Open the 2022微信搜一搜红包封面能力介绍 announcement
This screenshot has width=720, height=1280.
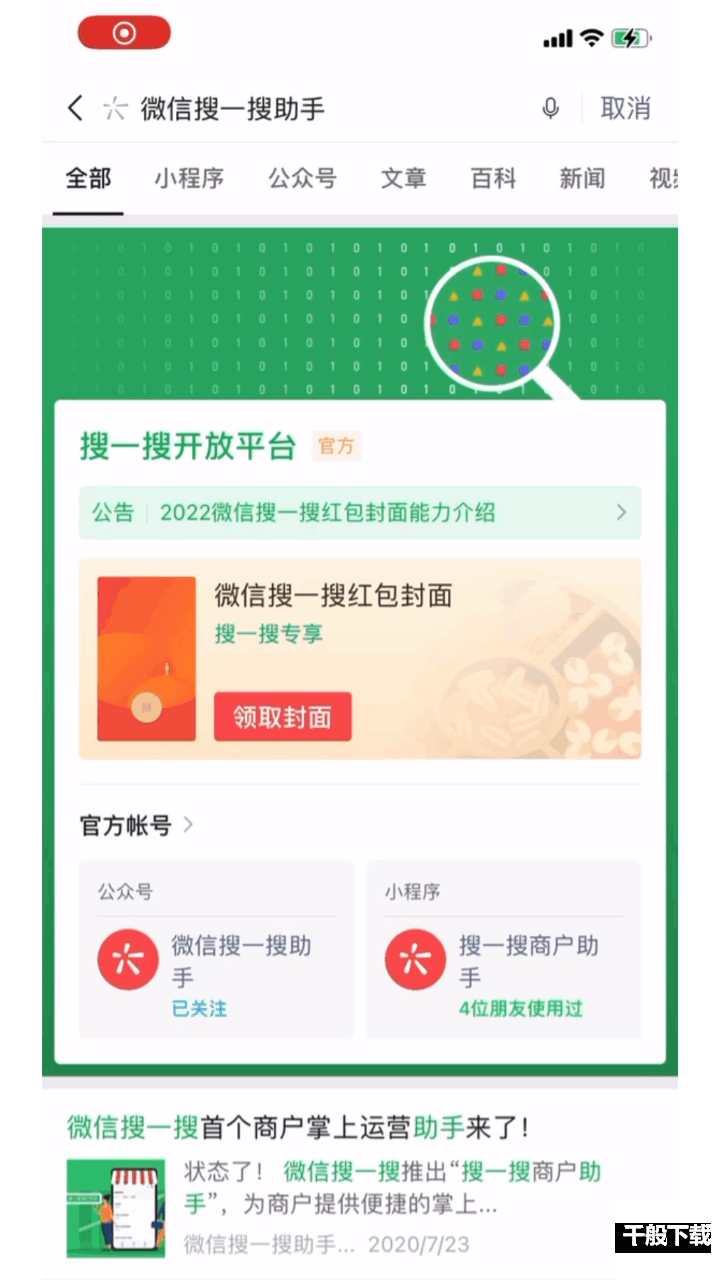coord(360,513)
